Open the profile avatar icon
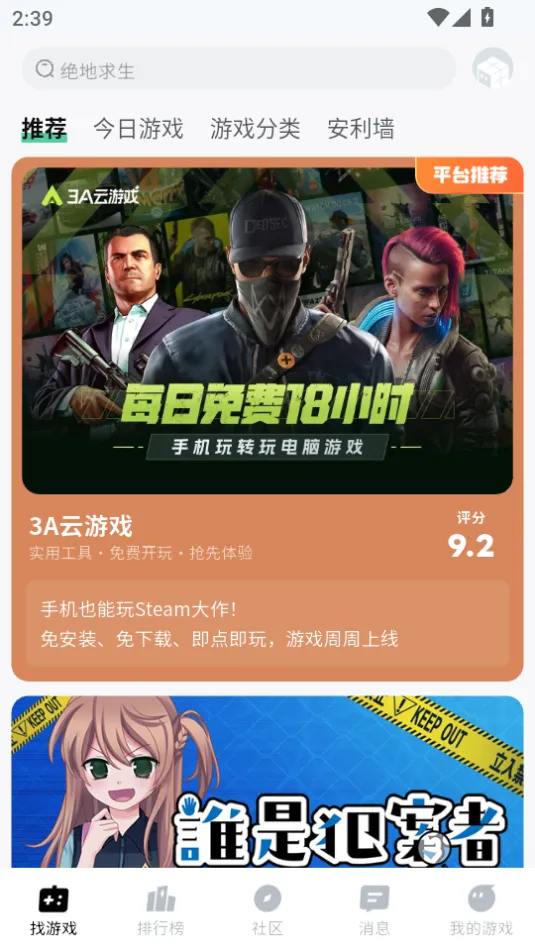 (x=493, y=69)
